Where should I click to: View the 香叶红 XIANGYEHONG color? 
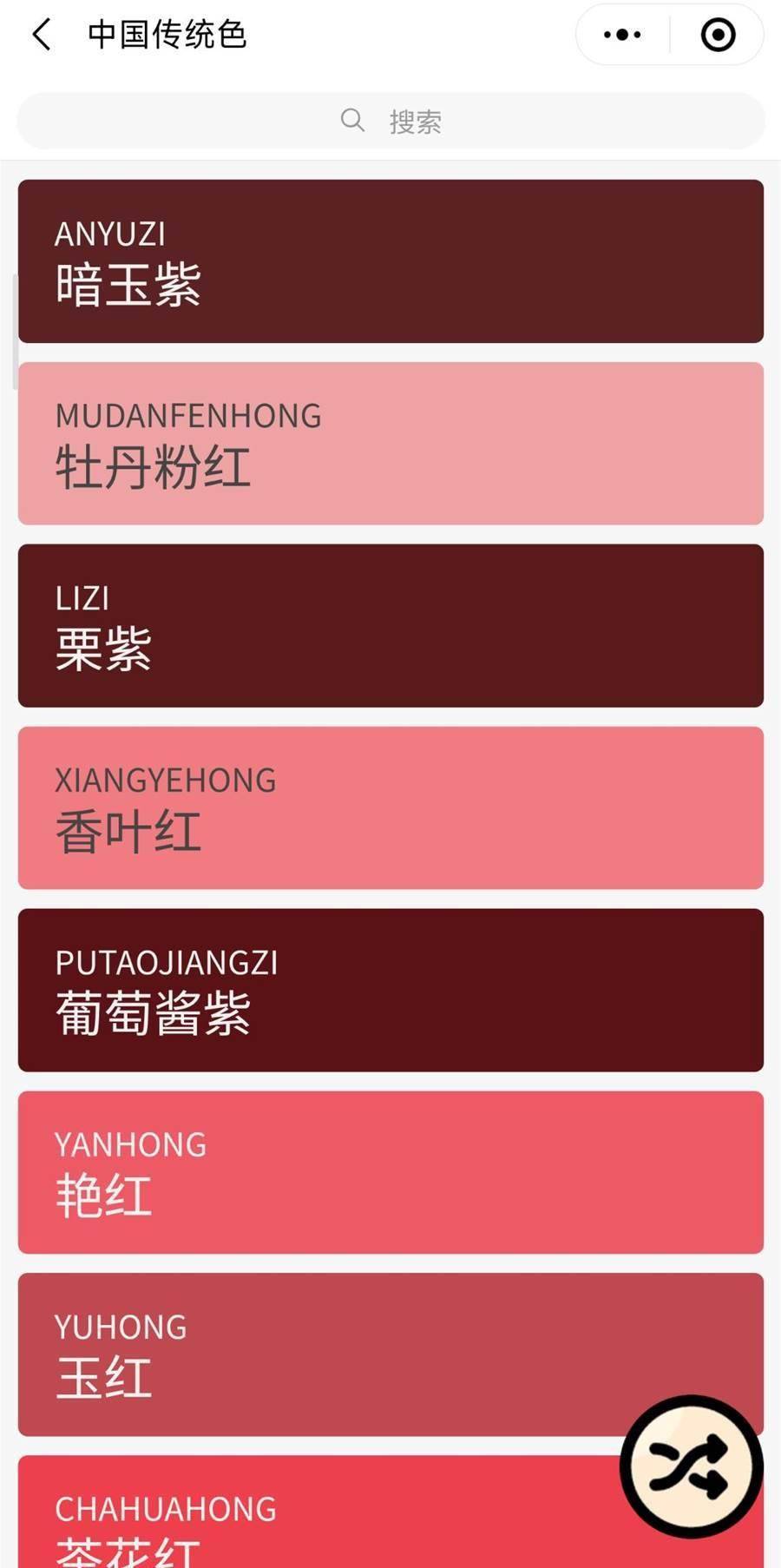[390, 808]
